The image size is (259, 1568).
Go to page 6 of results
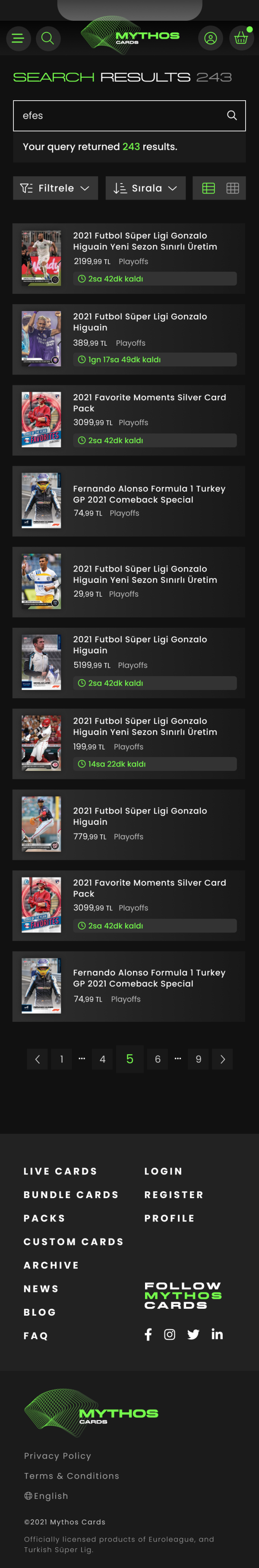158,1059
